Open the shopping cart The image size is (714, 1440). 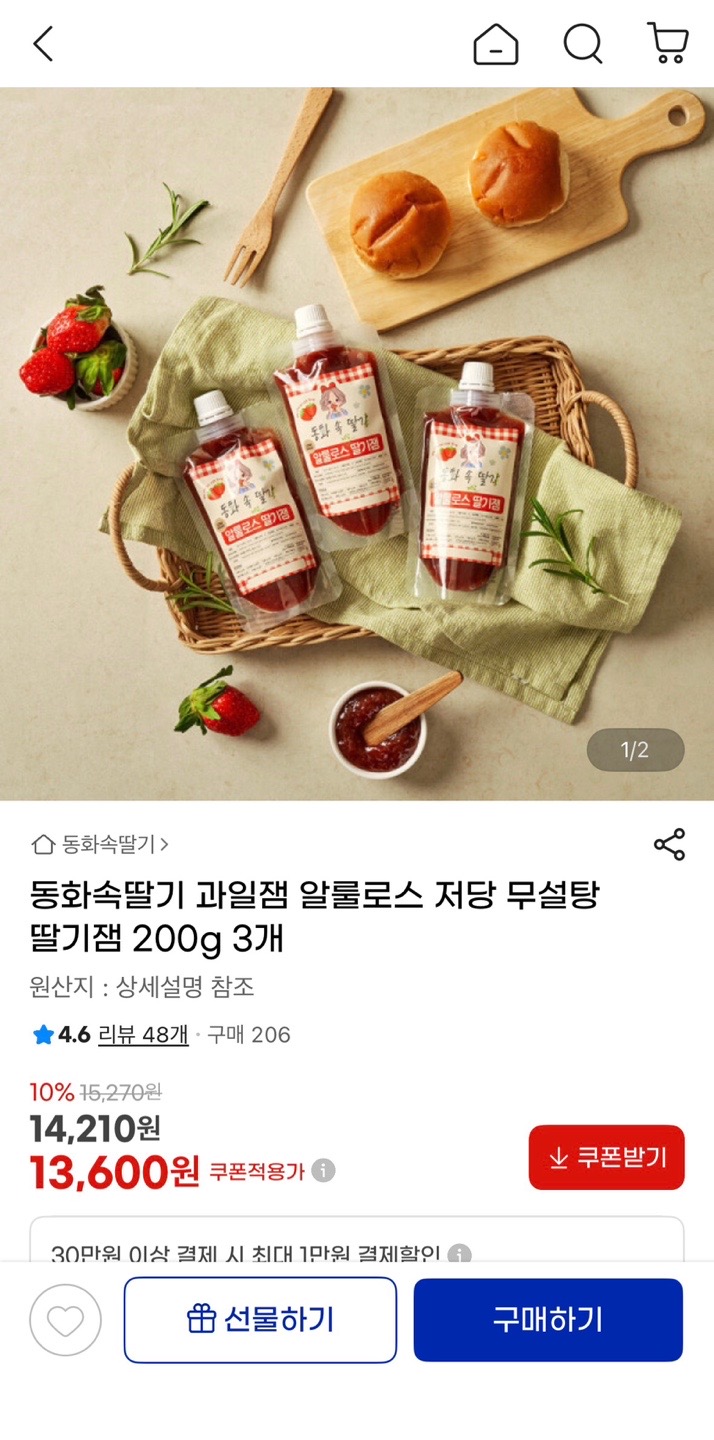point(668,44)
